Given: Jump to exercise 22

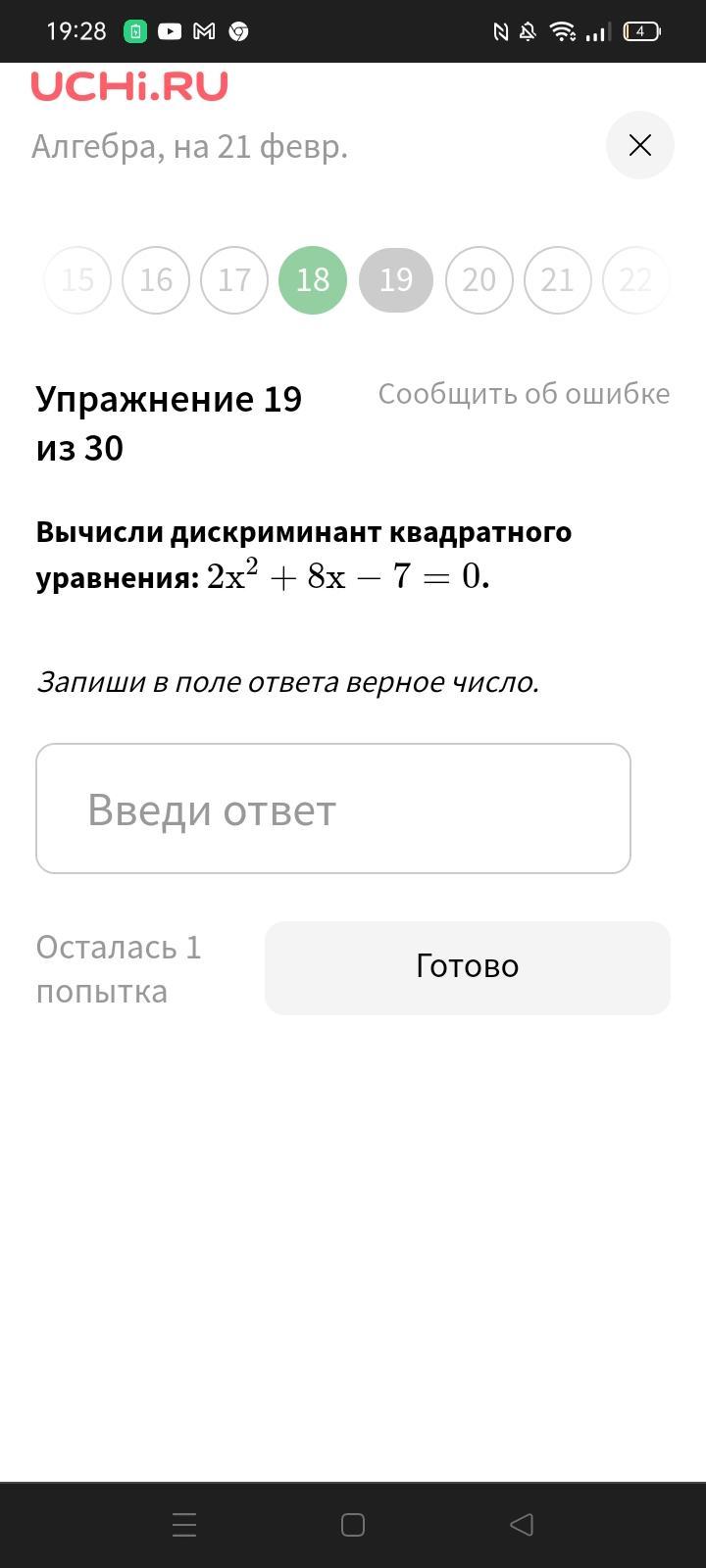Looking at the screenshot, I should pos(634,280).
